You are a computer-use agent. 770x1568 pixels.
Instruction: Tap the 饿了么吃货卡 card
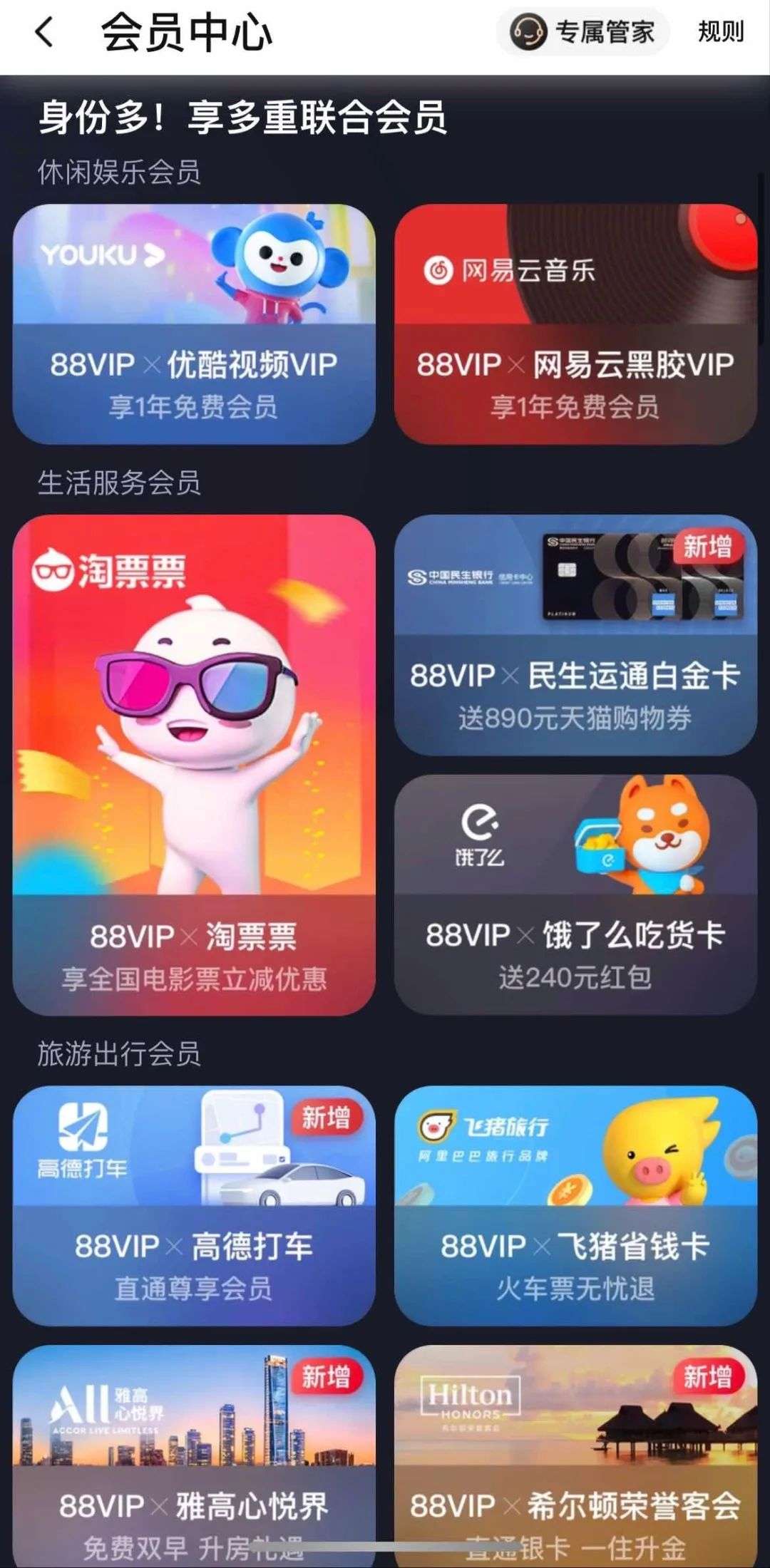tap(575, 894)
